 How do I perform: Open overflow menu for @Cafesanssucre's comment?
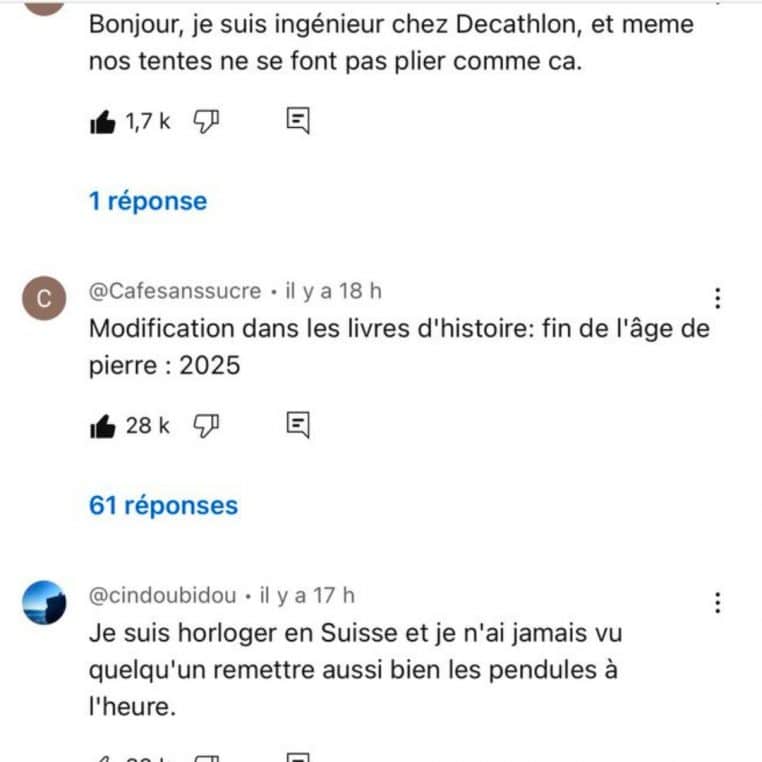(717, 298)
